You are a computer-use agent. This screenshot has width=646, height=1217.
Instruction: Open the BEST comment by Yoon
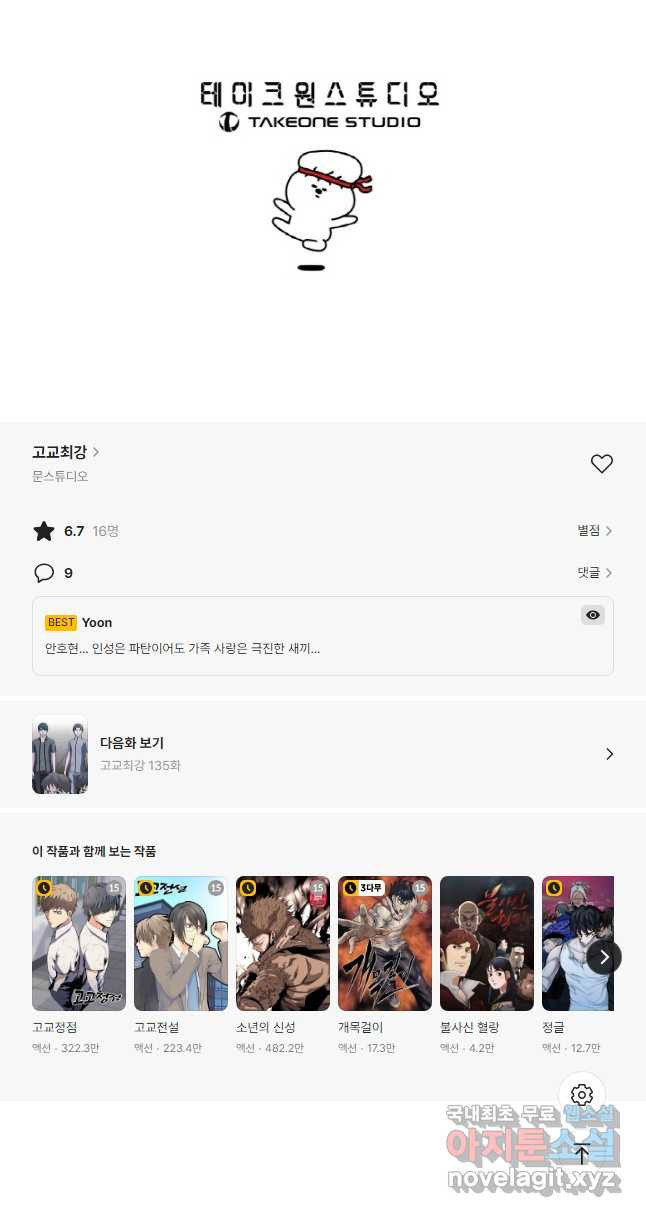tap(323, 636)
